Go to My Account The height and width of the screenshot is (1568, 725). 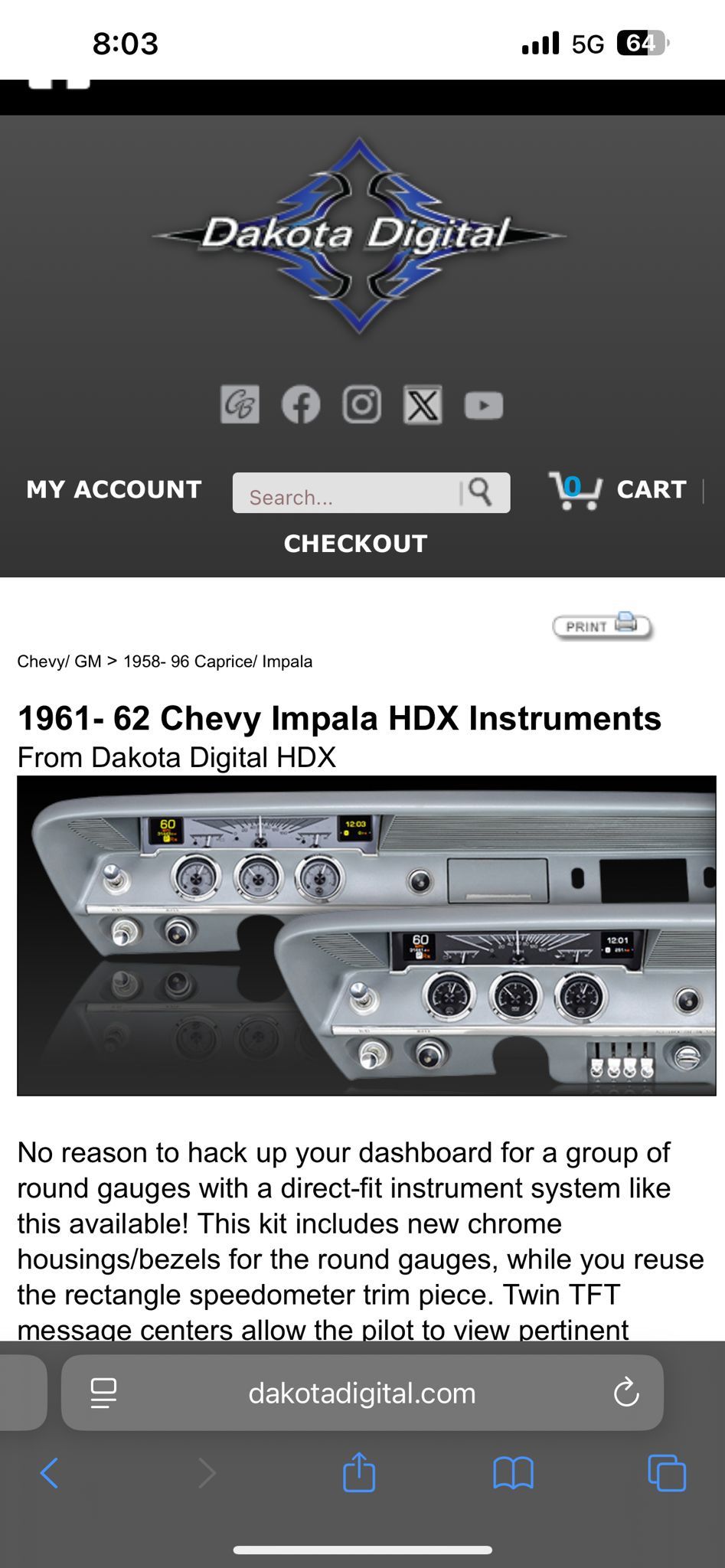[x=114, y=489]
